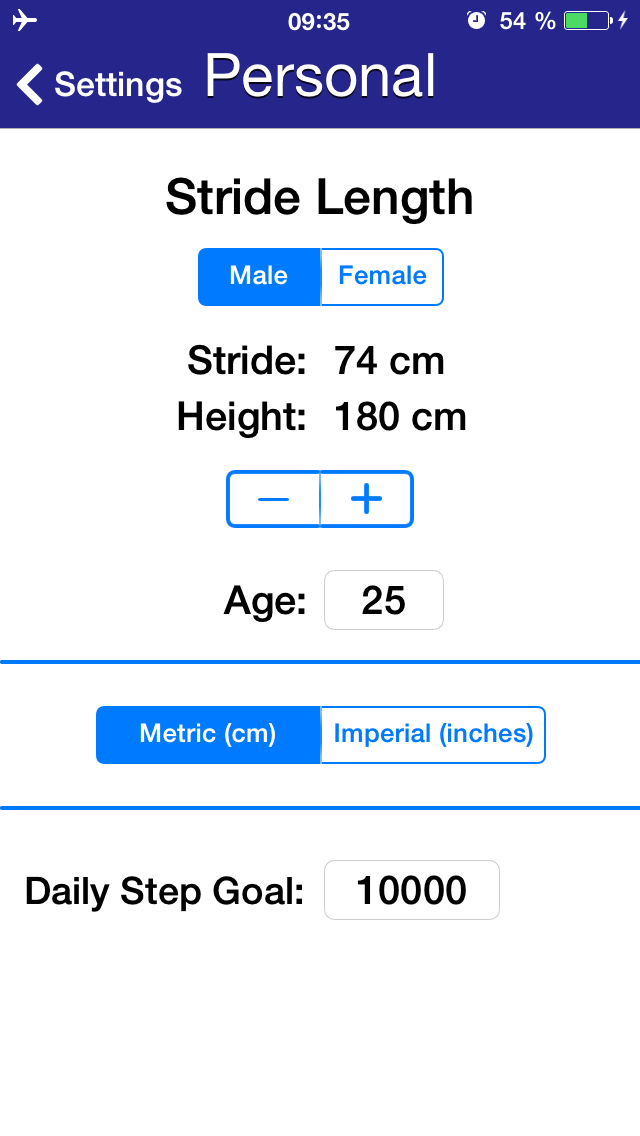Edit the Age field
The height and width of the screenshot is (1136, 640).
point(384,600)
